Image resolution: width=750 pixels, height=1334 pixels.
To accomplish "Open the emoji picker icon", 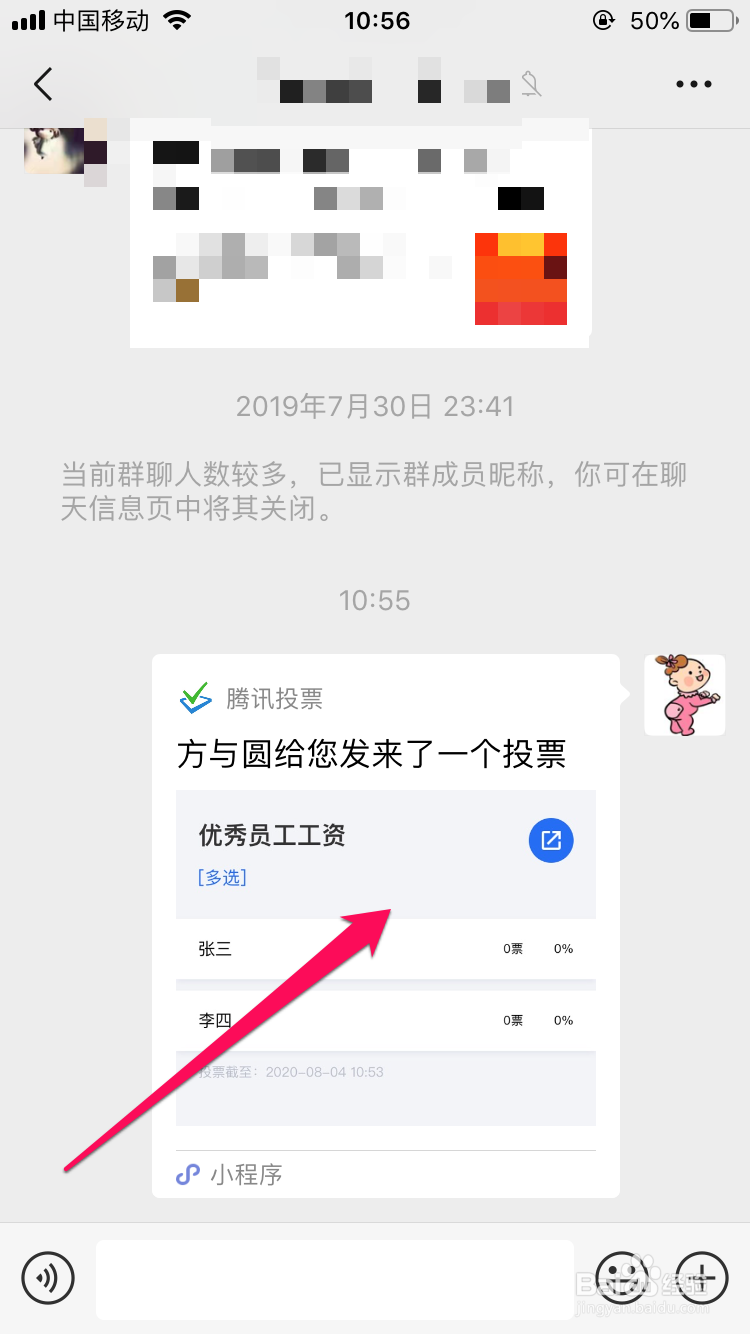I will pyautogui.click(x=622, y=1279).
